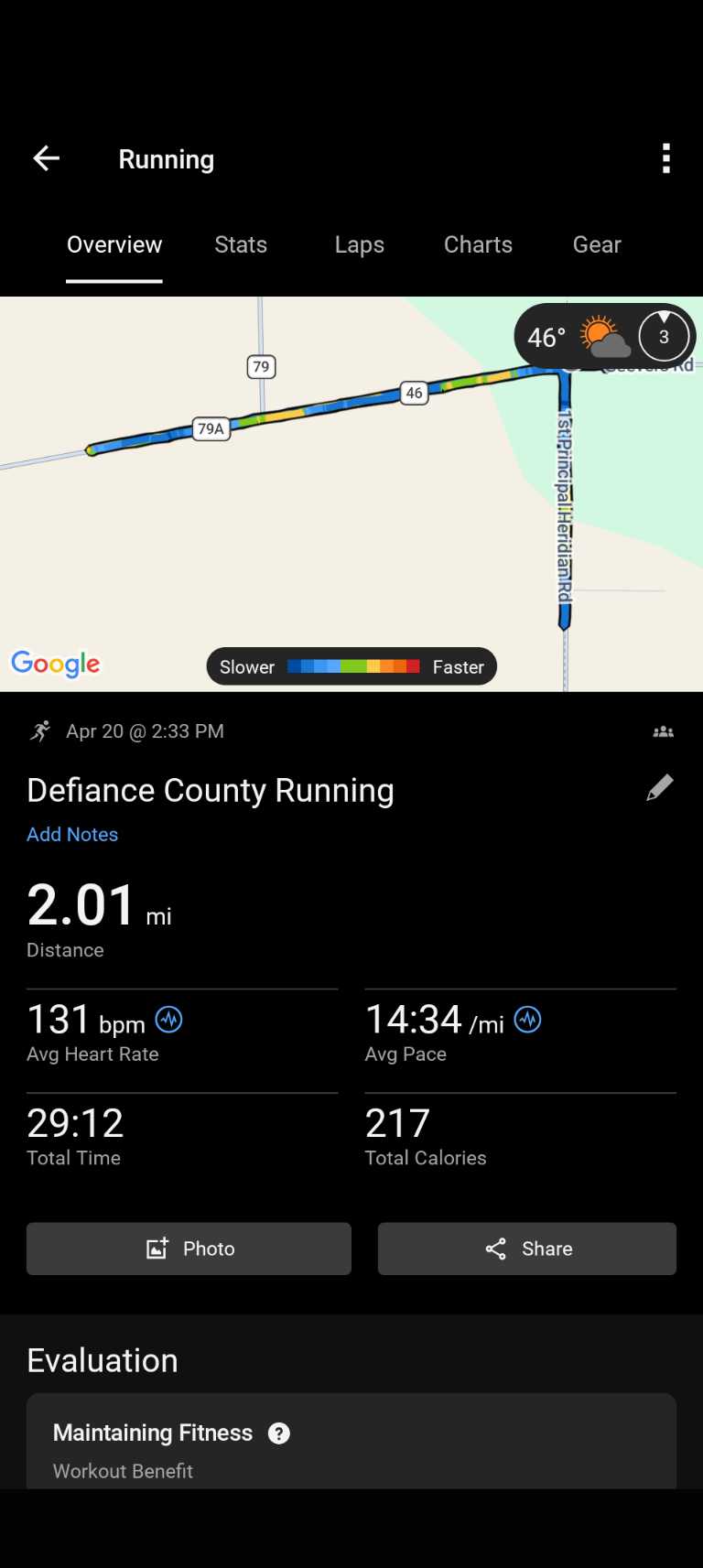Add a Photo to this activity
The image size is (703, 1568).
tap(189, 1249)
